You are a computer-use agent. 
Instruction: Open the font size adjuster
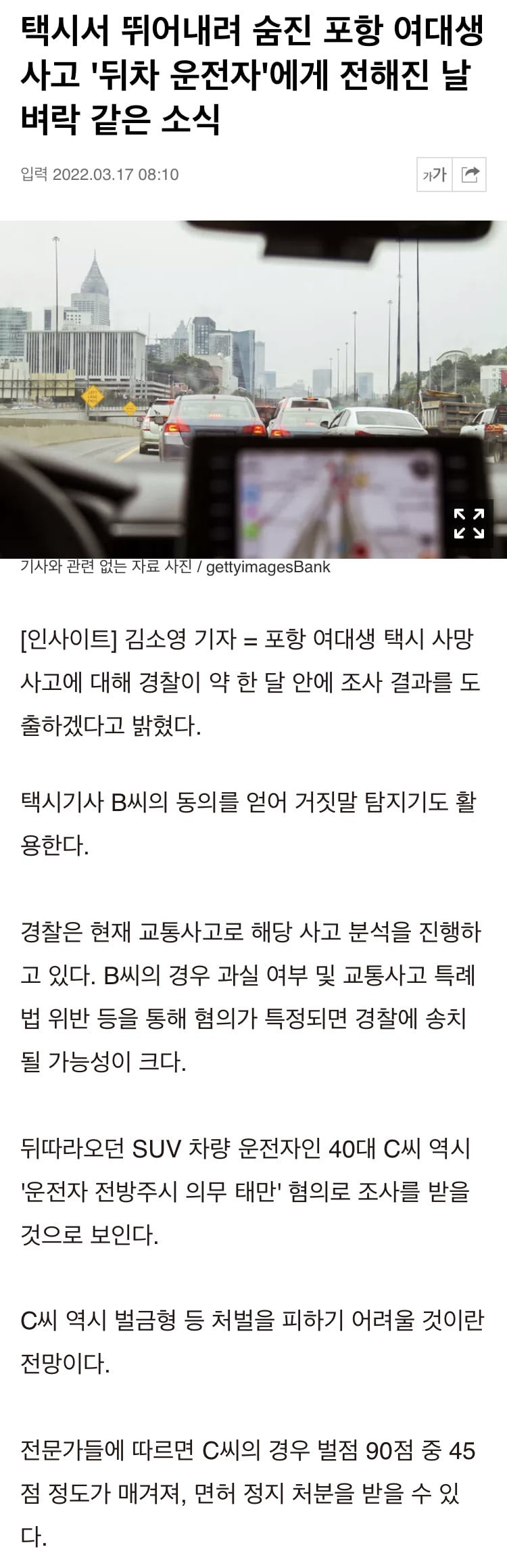tap(434, 175)
